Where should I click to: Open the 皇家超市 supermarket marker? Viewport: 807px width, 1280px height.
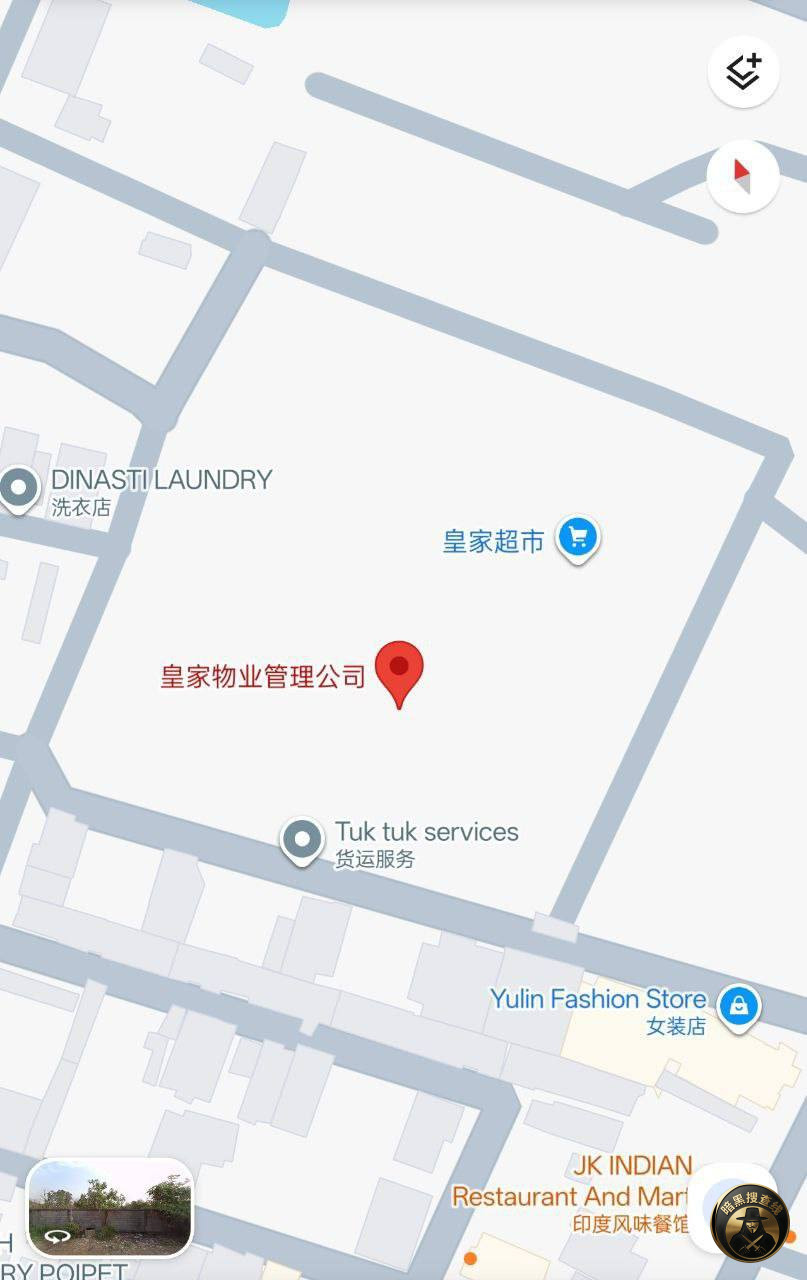pos(577,538)
